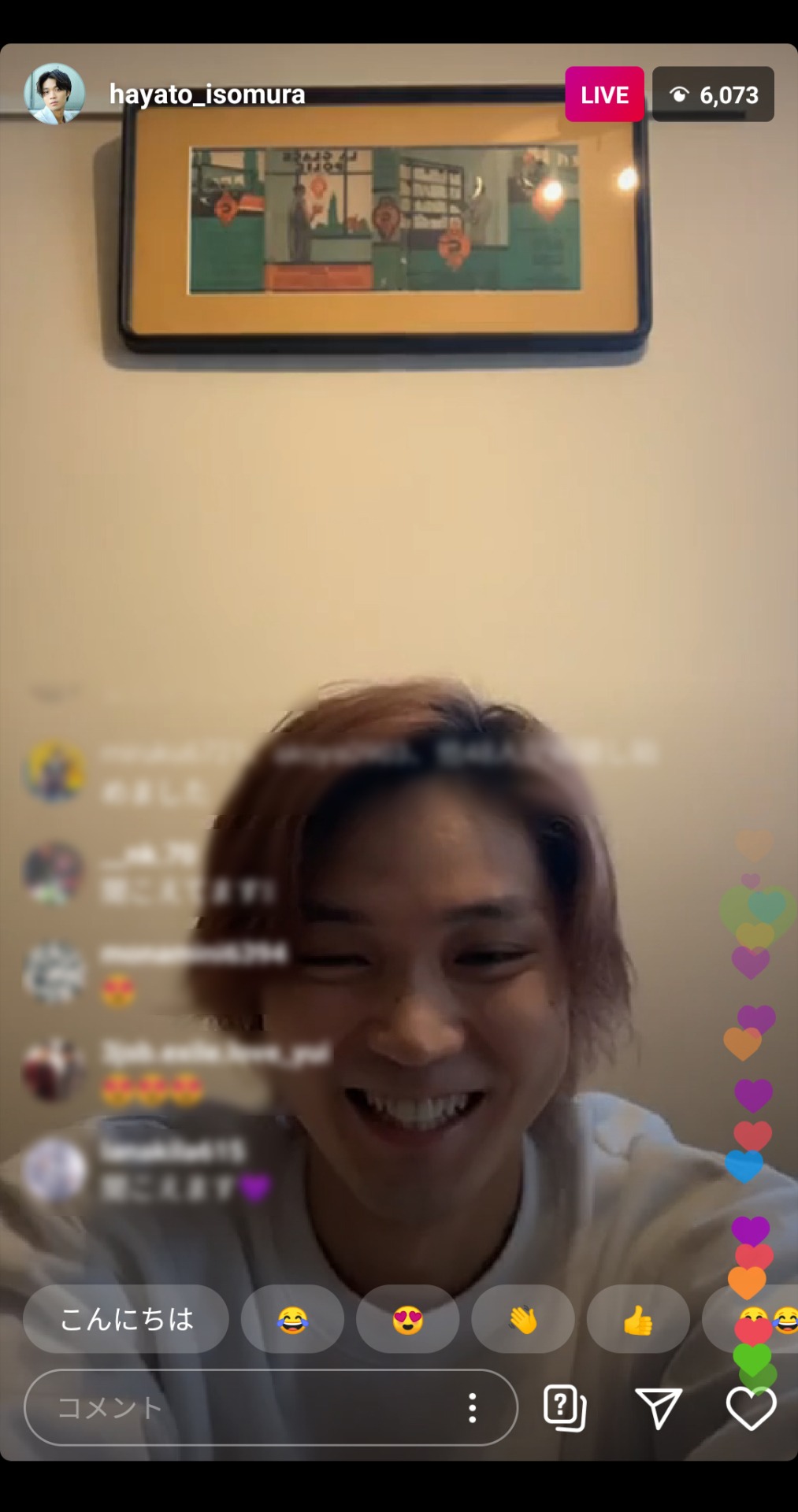Open the three-dot comment options
Screen dimensions: 798x1512
click(472, 1407)
